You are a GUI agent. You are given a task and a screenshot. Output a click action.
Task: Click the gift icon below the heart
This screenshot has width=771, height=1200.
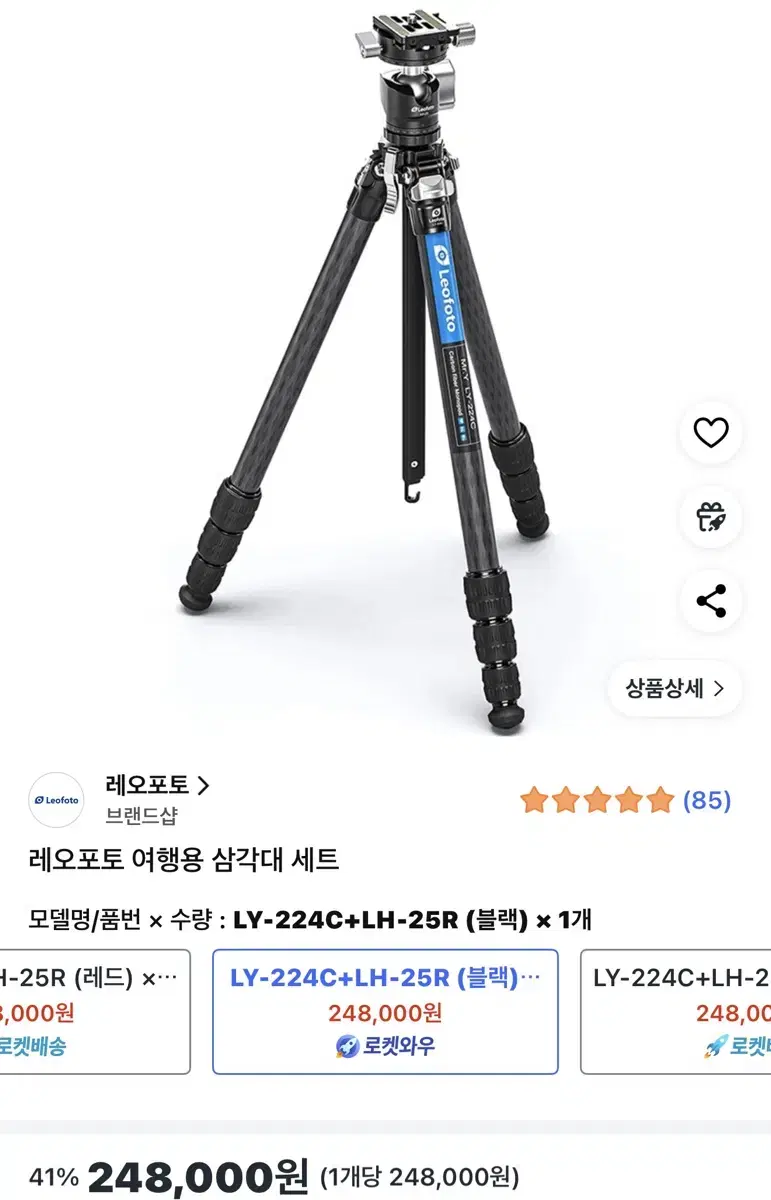tap(711, 517)
